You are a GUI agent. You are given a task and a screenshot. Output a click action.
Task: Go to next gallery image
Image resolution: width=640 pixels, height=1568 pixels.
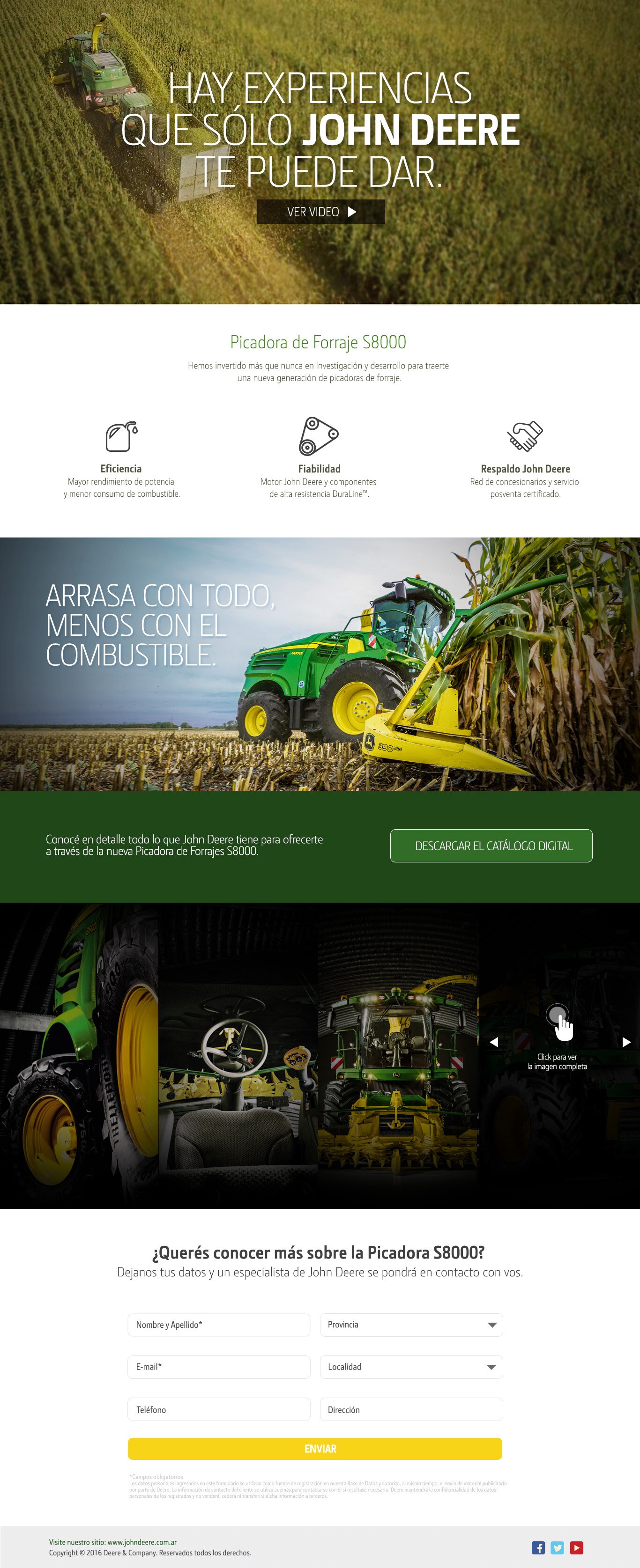click(626, 1042)
